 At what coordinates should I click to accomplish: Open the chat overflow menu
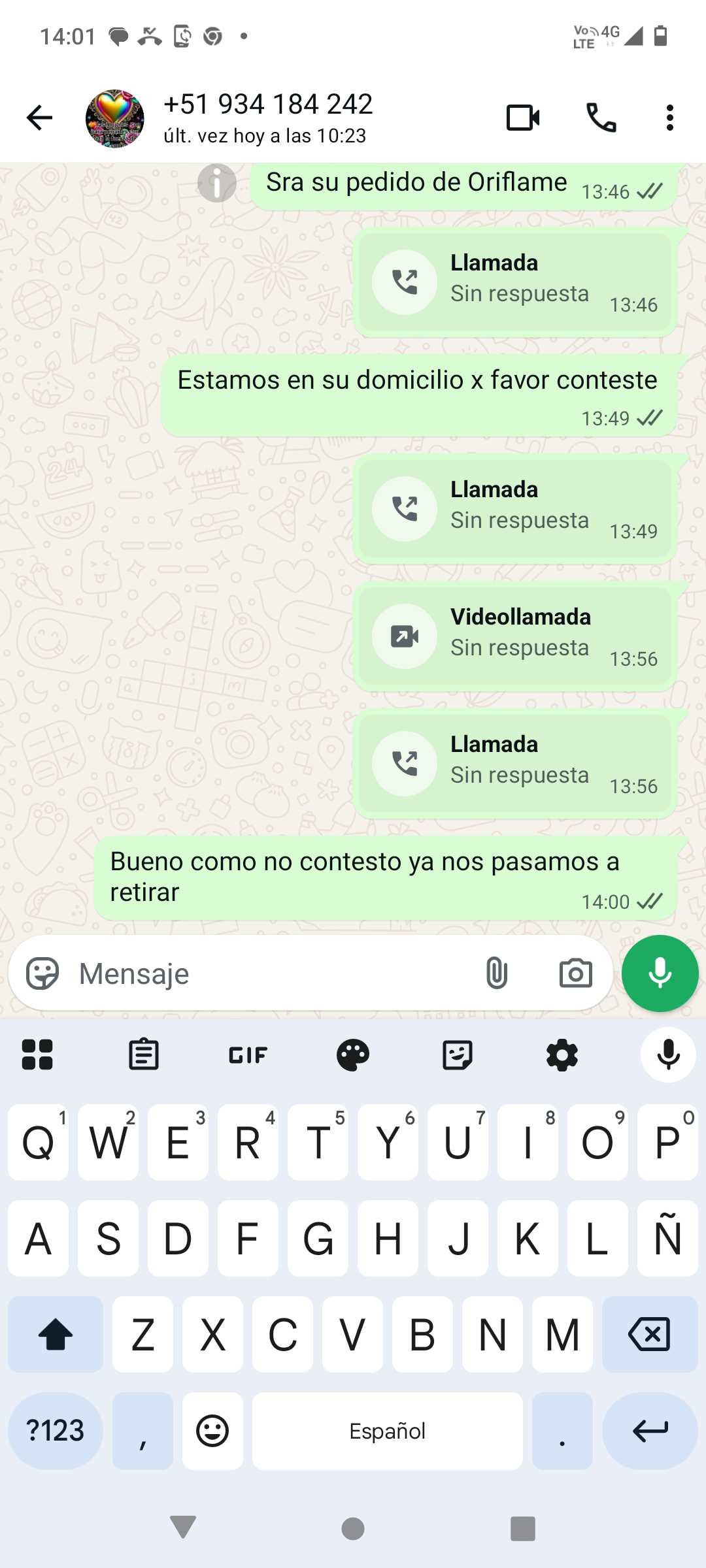[669, 118]
